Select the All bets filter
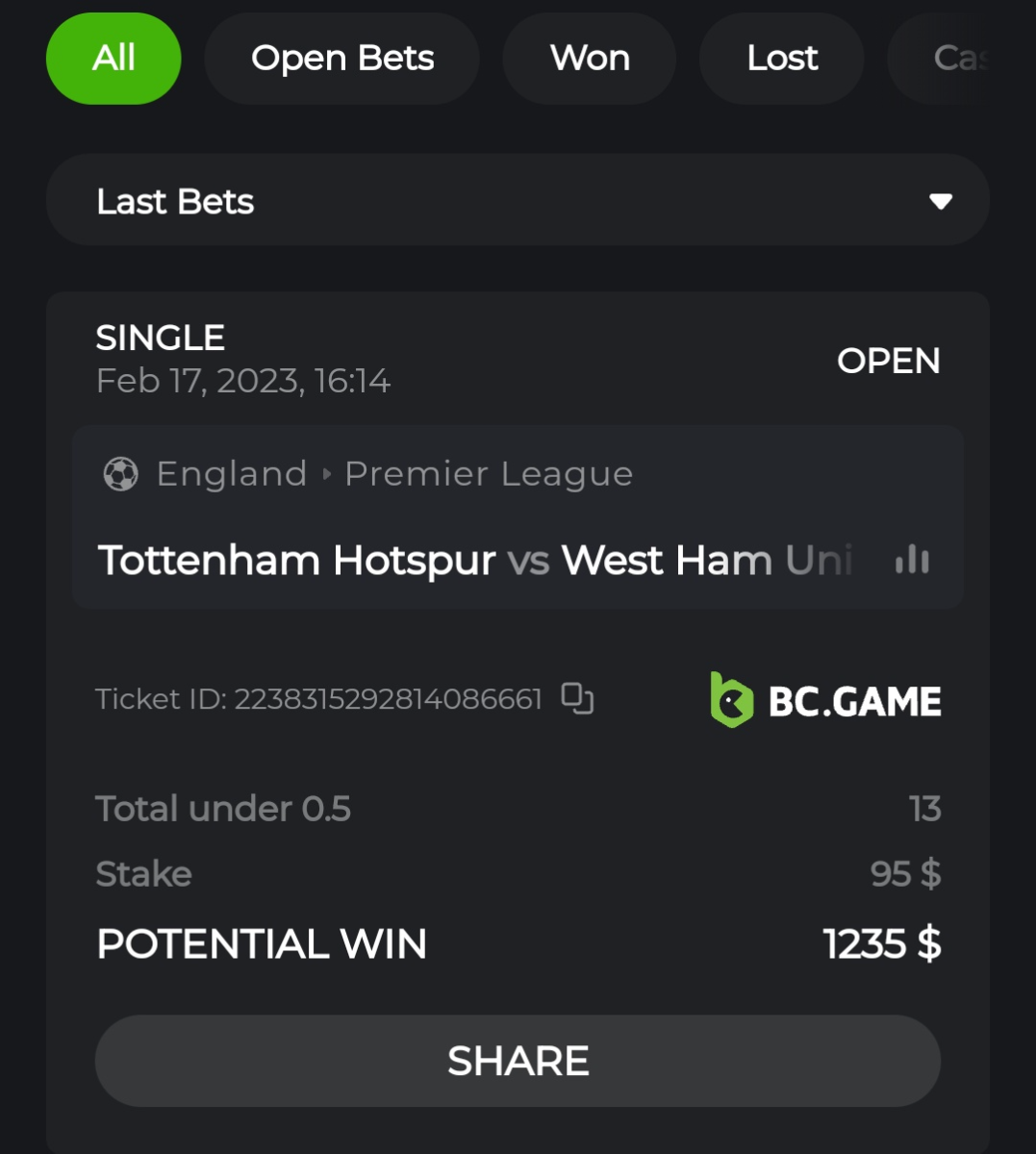This screenshot has width=1036, height=1154. [114, 59]
